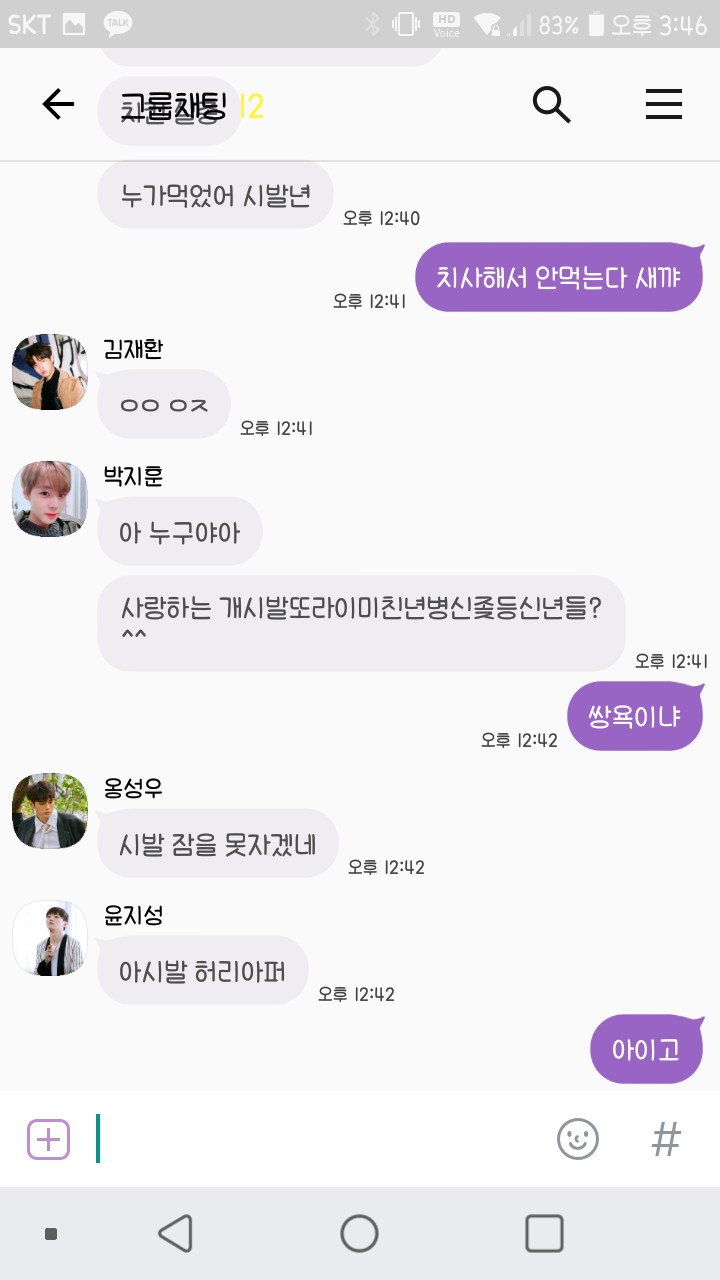Open the chat room hamburger menu
This screenshot has width=720, height=1280.
(663, 104)
